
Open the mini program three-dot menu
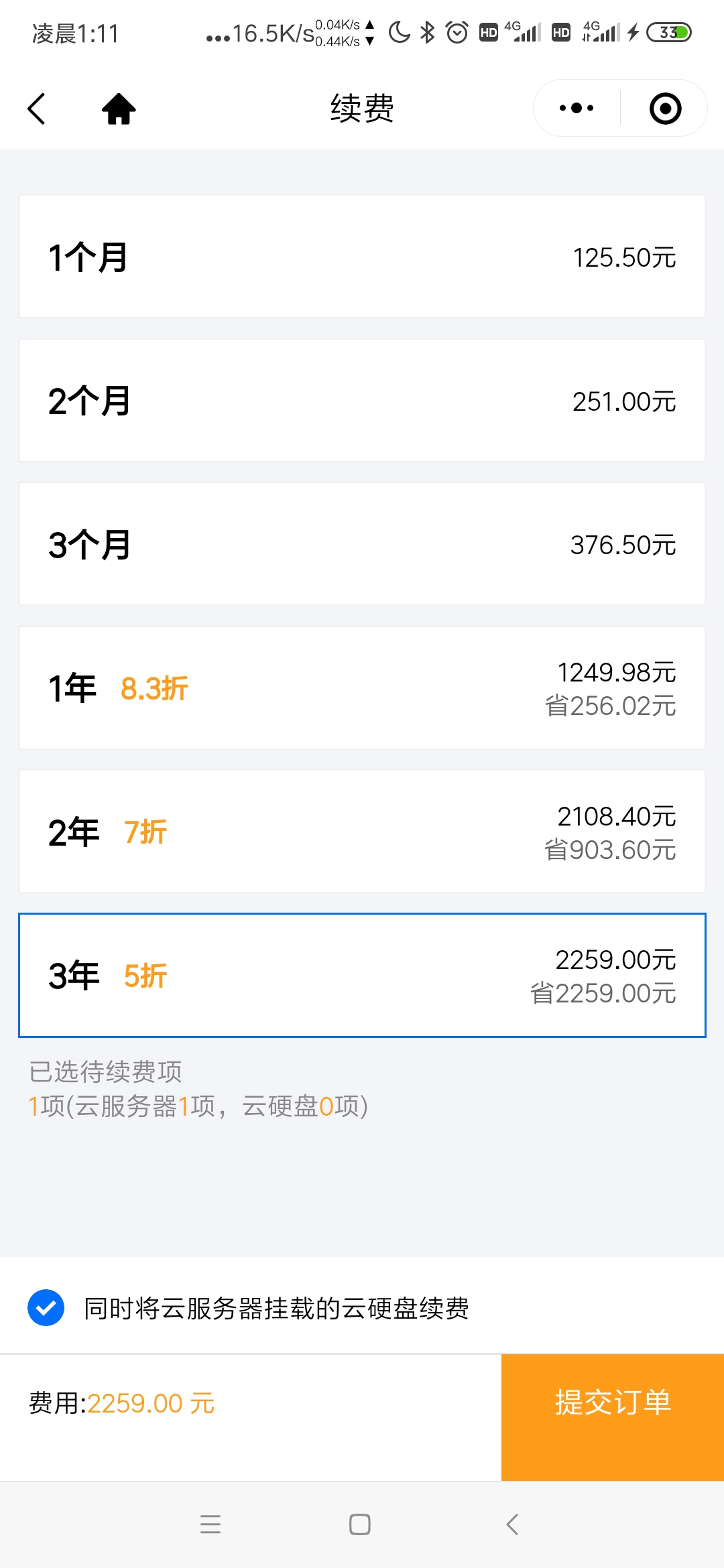point(577,108)
